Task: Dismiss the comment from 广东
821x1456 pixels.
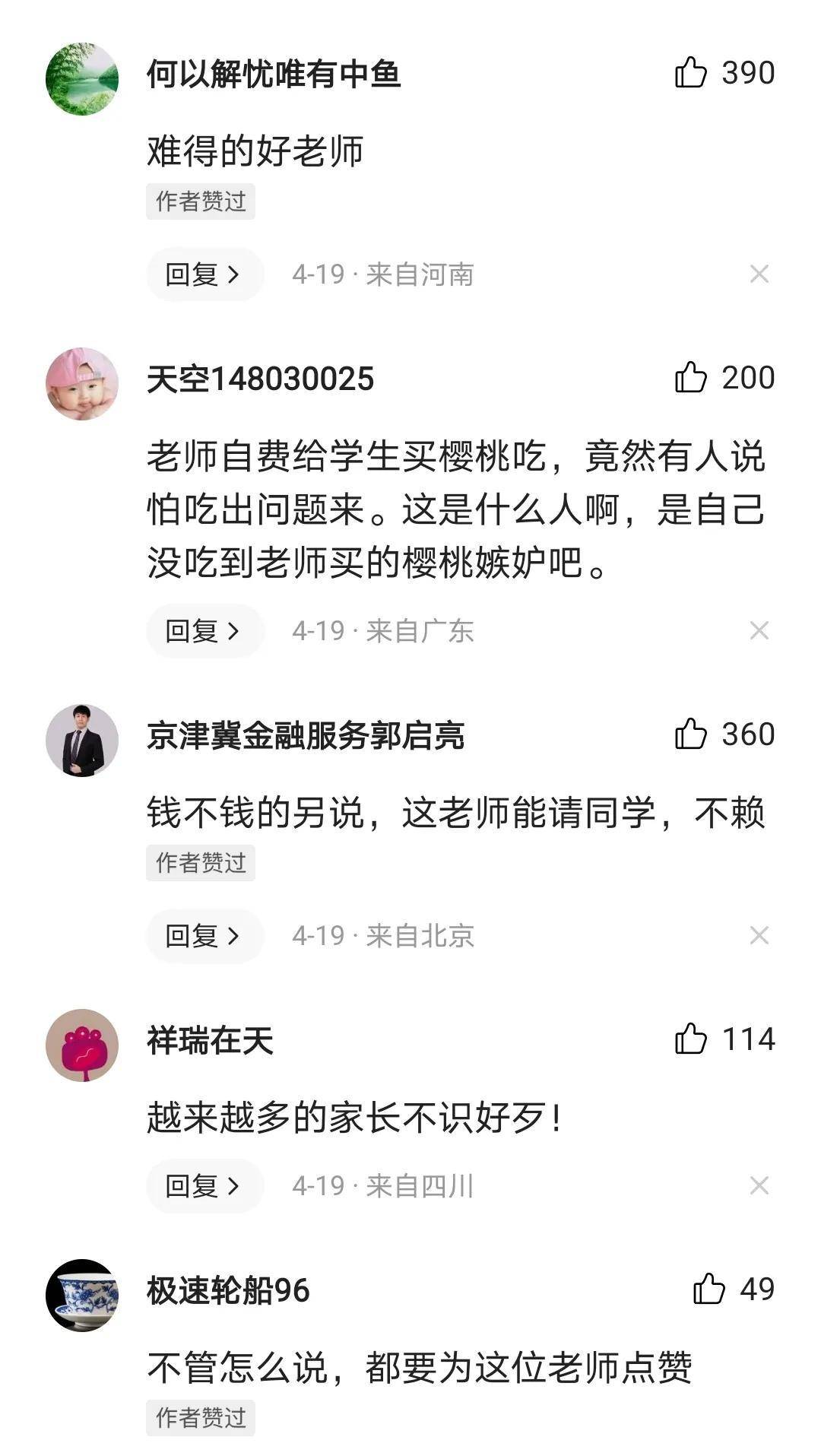Action: coord(759,631)
